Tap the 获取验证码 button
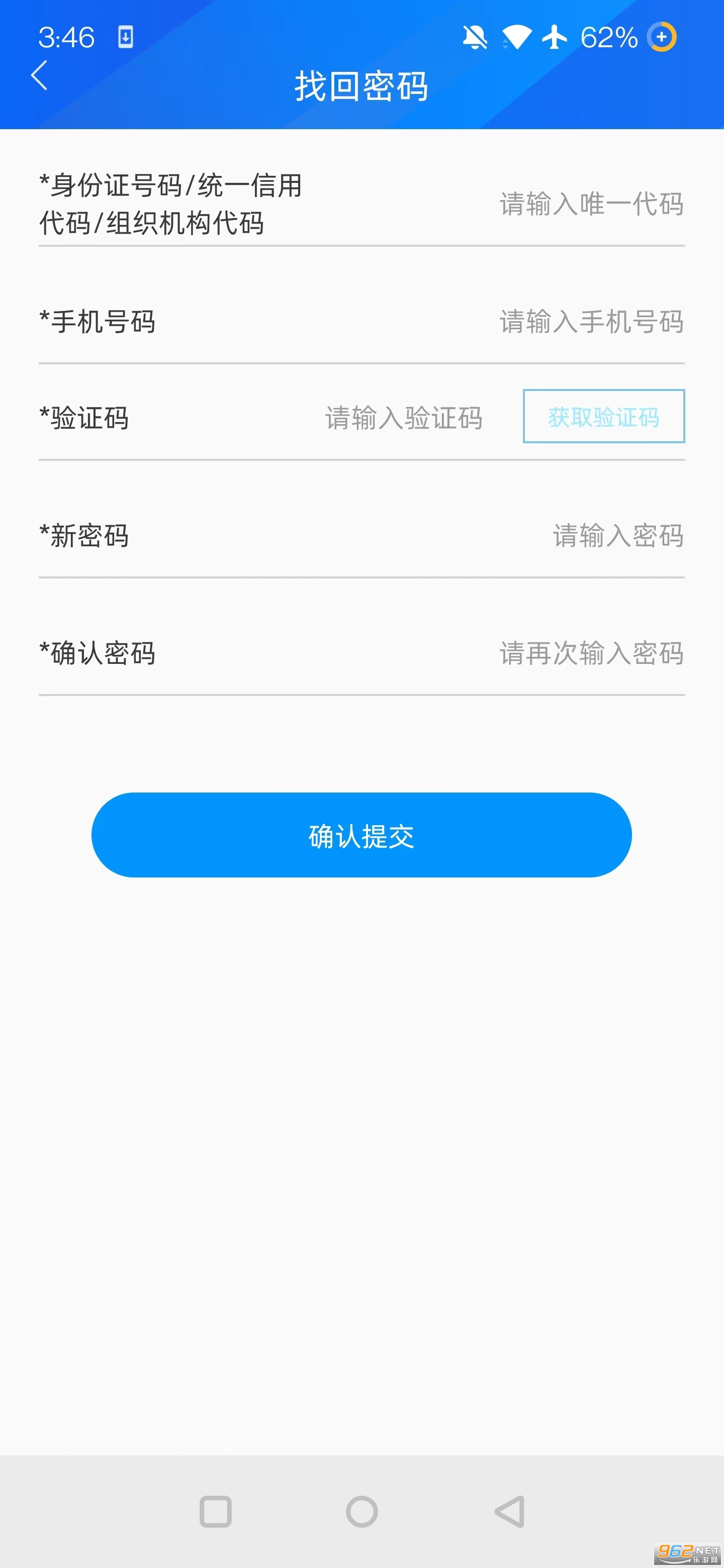This screenshot has height=1568, width=724. point(603,416)
